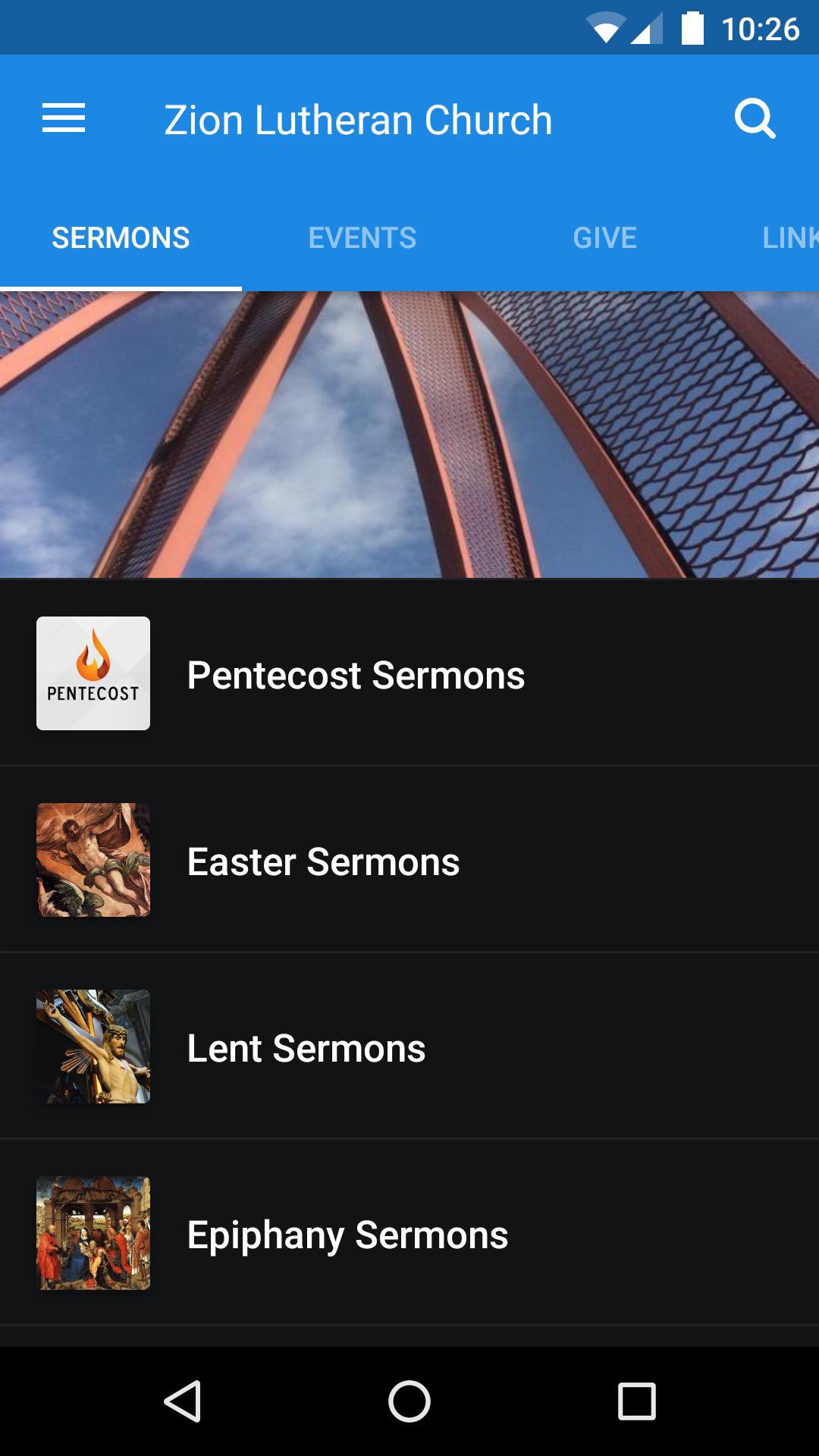The height and width of the screenshot is (1456, 819).
Task: Go to the Give tab
Action: coord(604,238)
